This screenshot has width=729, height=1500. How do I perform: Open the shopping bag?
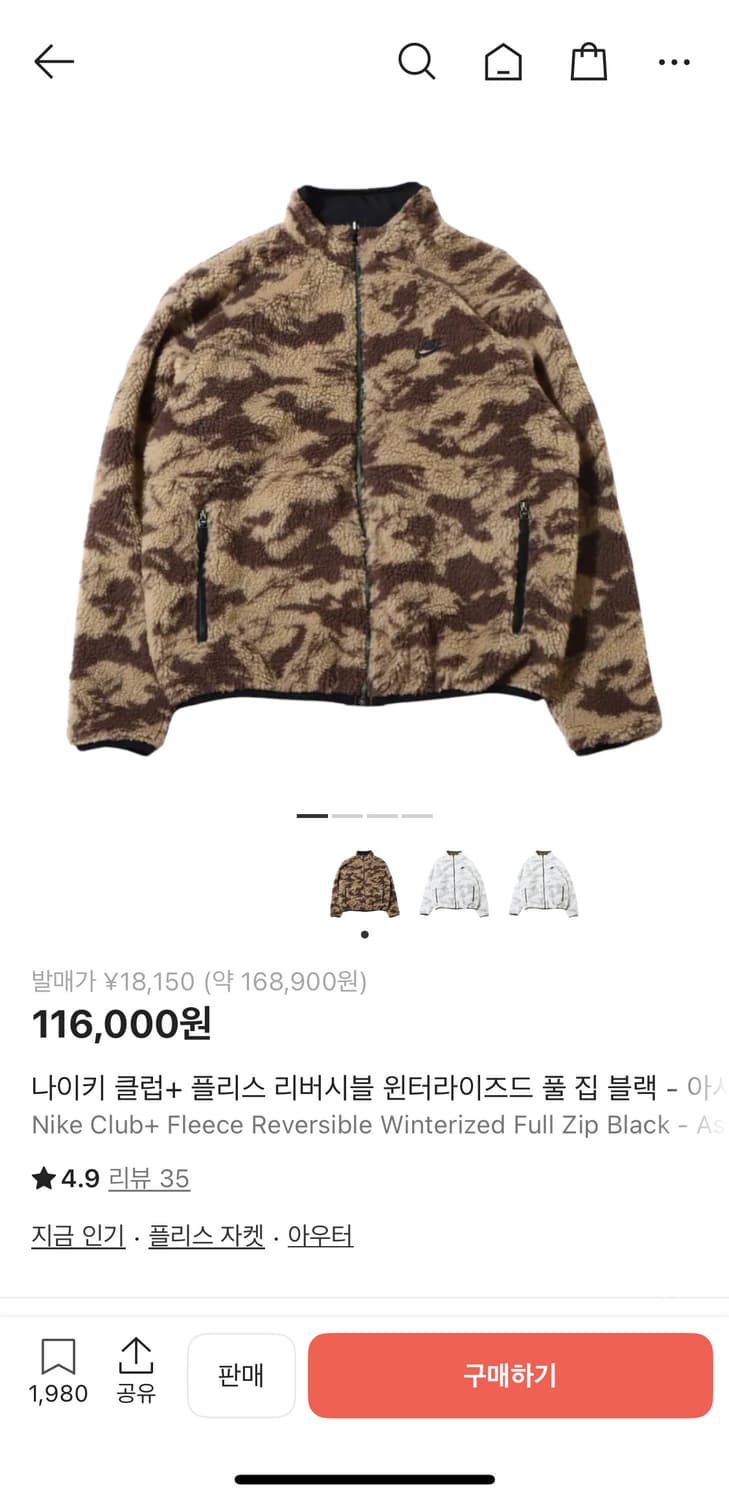click(x=589, y=61)
